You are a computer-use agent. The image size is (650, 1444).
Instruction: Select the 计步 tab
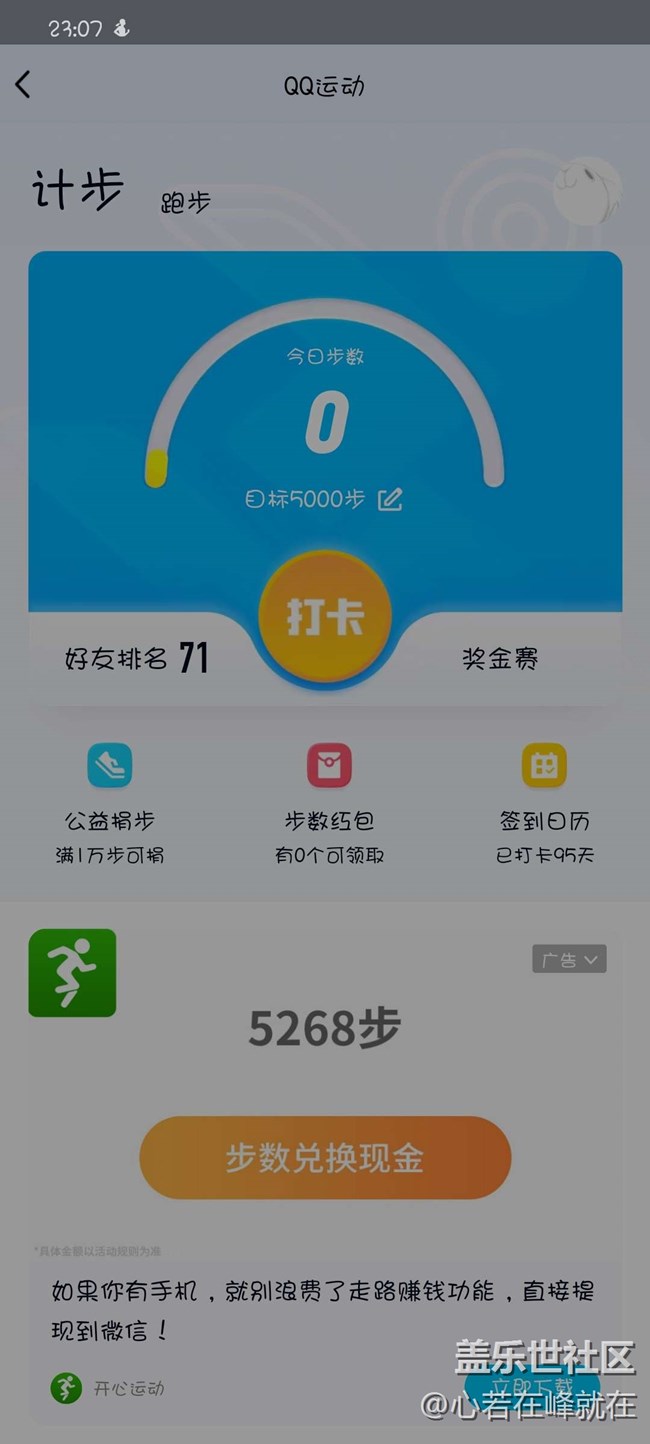point(78,189)
